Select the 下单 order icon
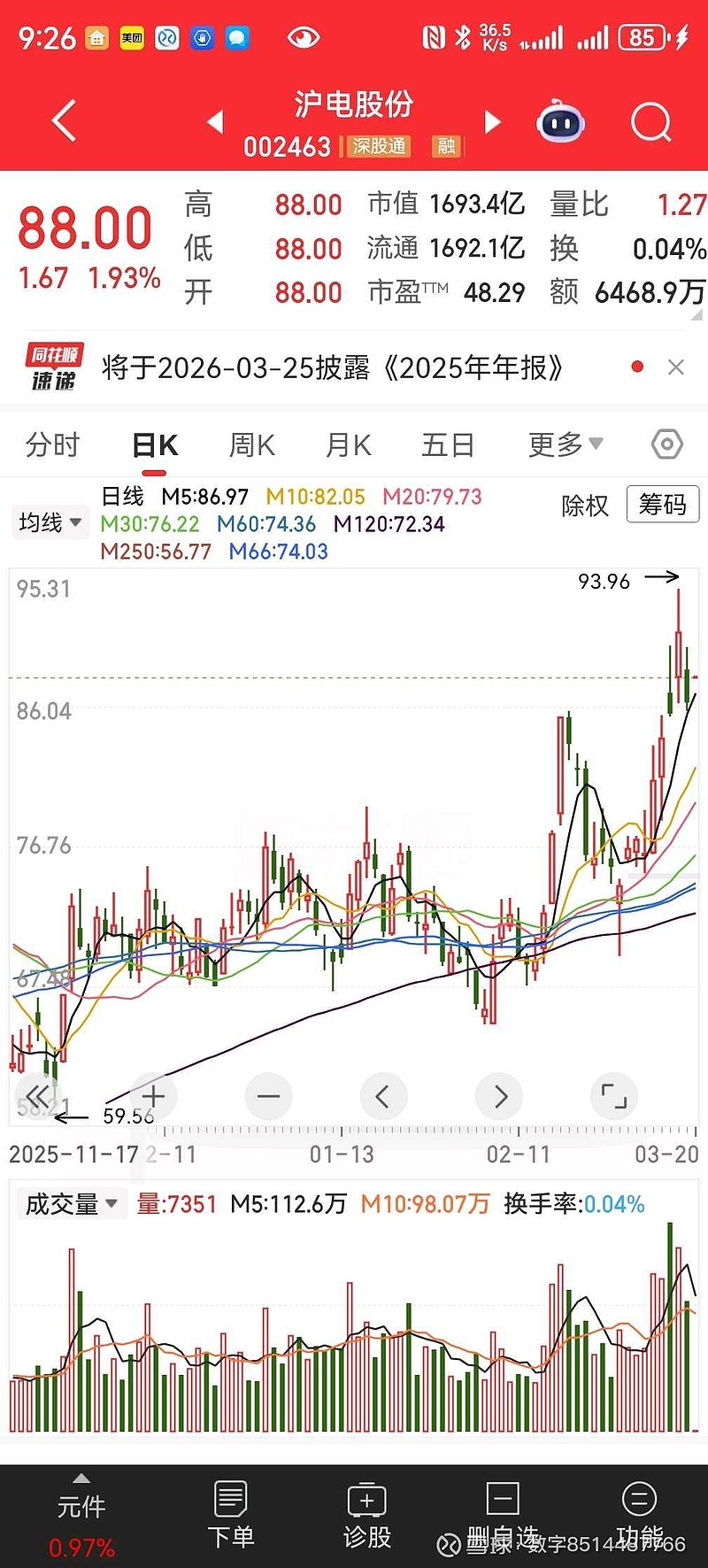Screen dimensions: 708x1568 pyautogui.click(x=230, y=1514)
